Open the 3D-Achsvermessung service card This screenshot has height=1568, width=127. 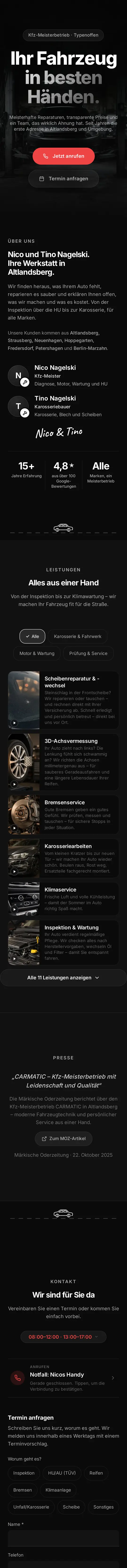(x=63, y=762)
